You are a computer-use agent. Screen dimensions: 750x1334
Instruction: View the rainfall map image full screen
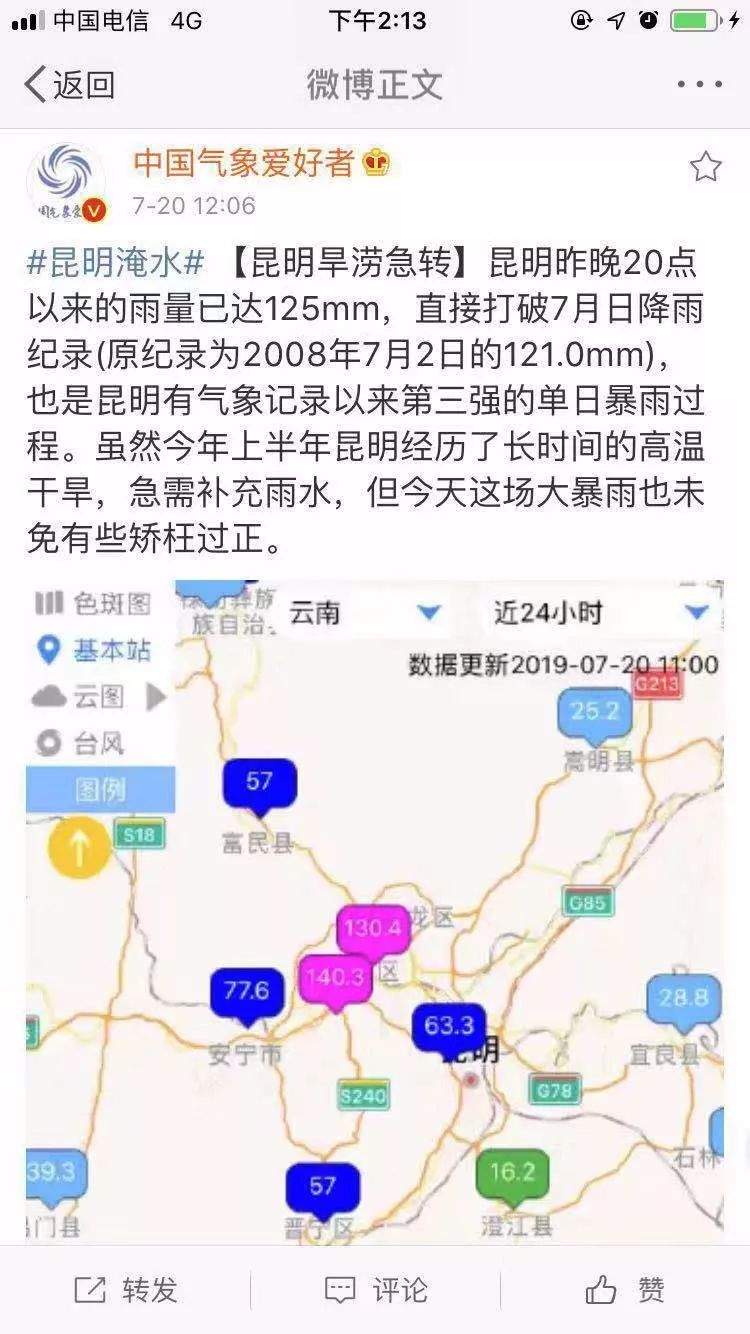(375, 912)
